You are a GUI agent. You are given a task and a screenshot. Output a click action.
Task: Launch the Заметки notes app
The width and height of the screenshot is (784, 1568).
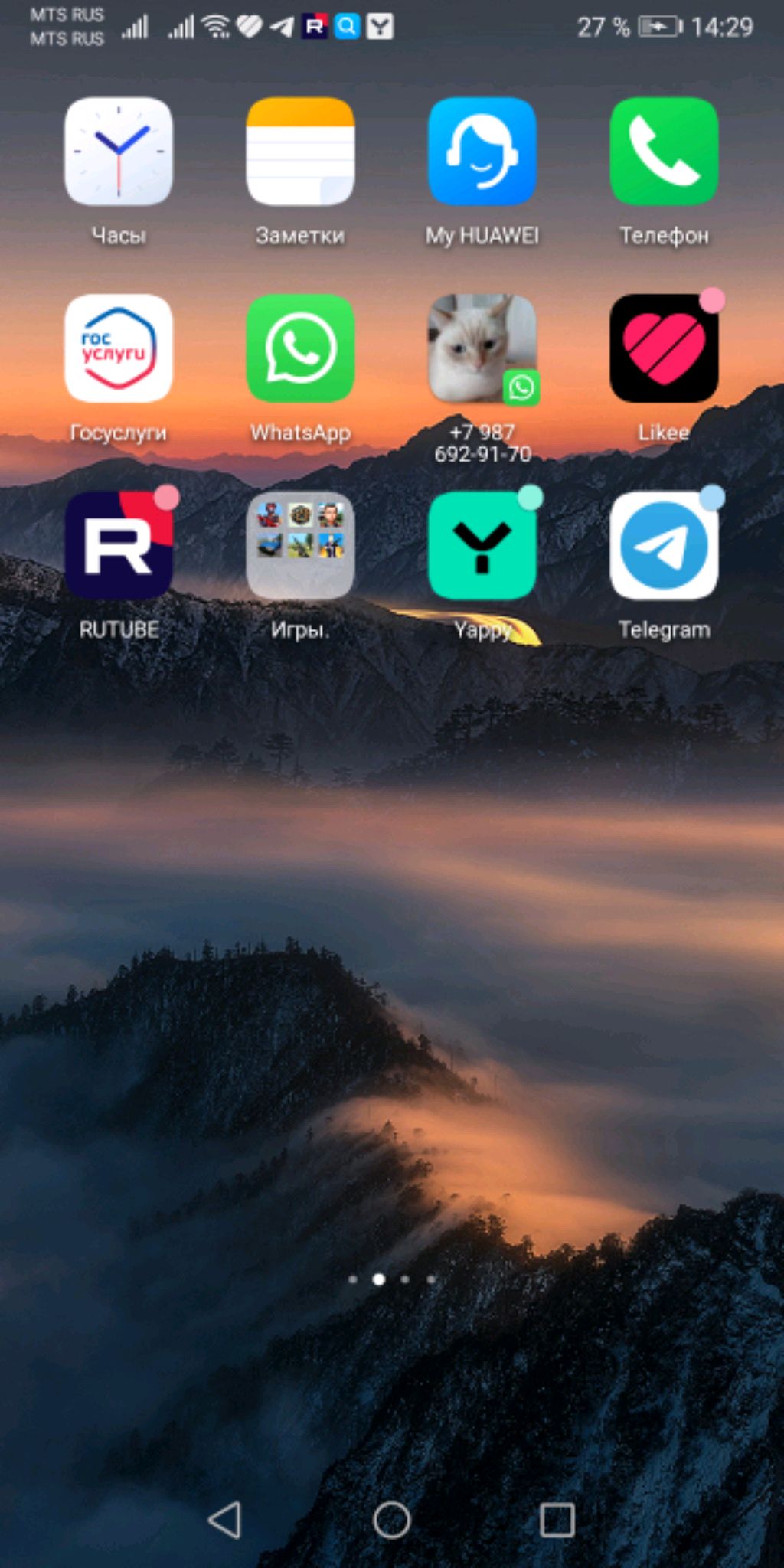(300, 152)
